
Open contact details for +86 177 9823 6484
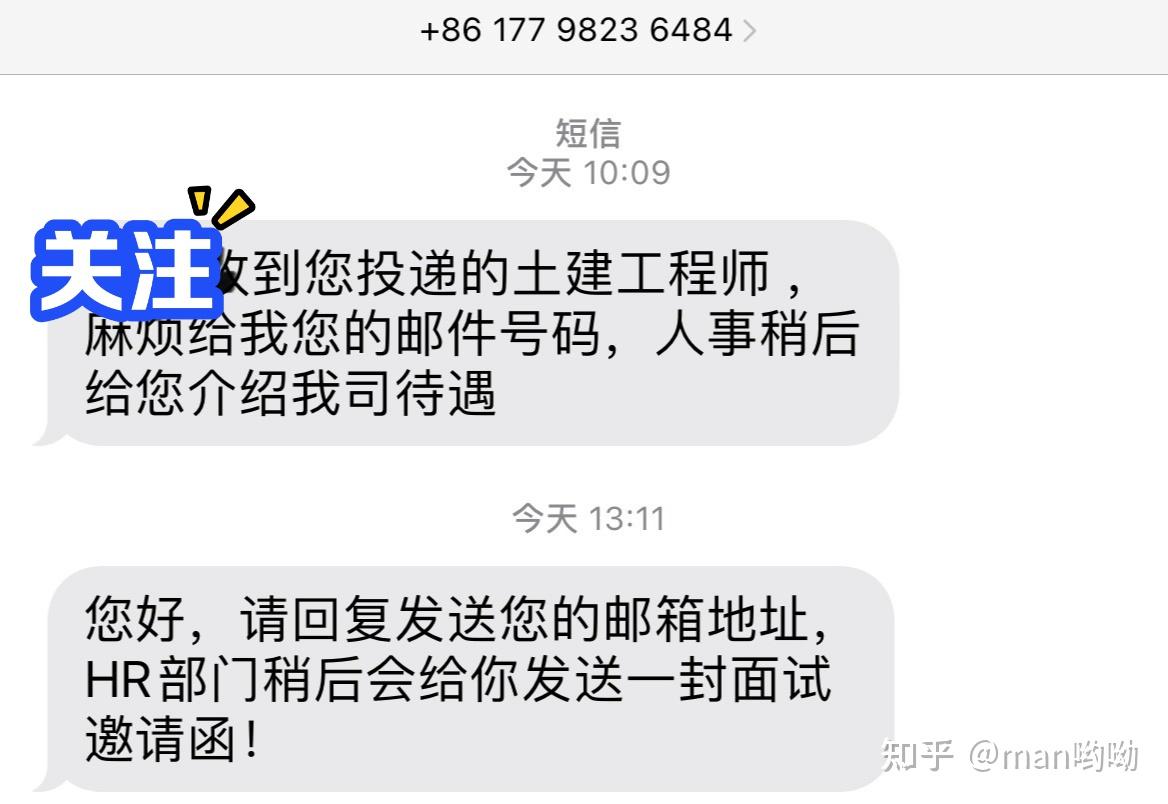[x=587, y=30]
